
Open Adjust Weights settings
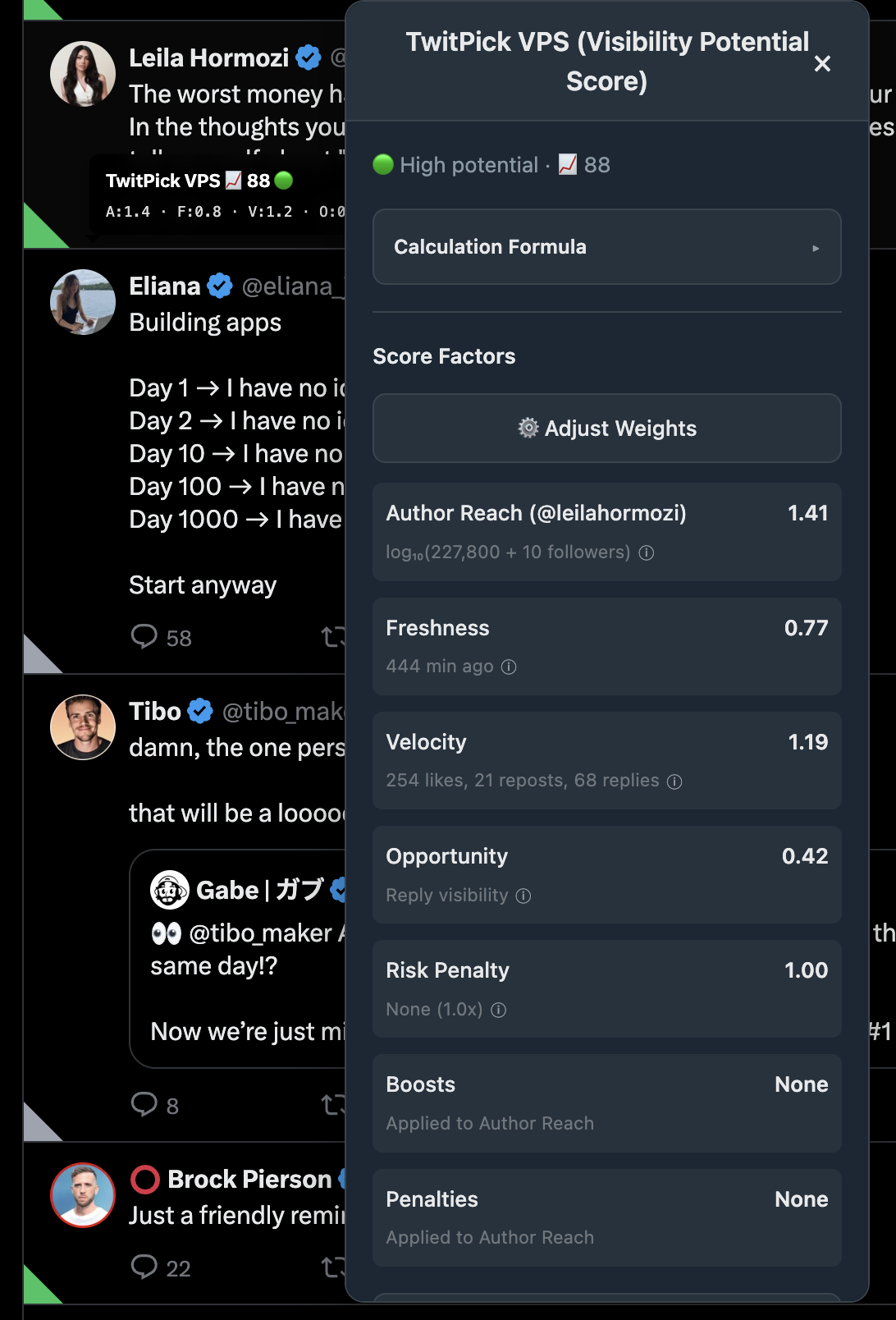click(x=606, y=429)
